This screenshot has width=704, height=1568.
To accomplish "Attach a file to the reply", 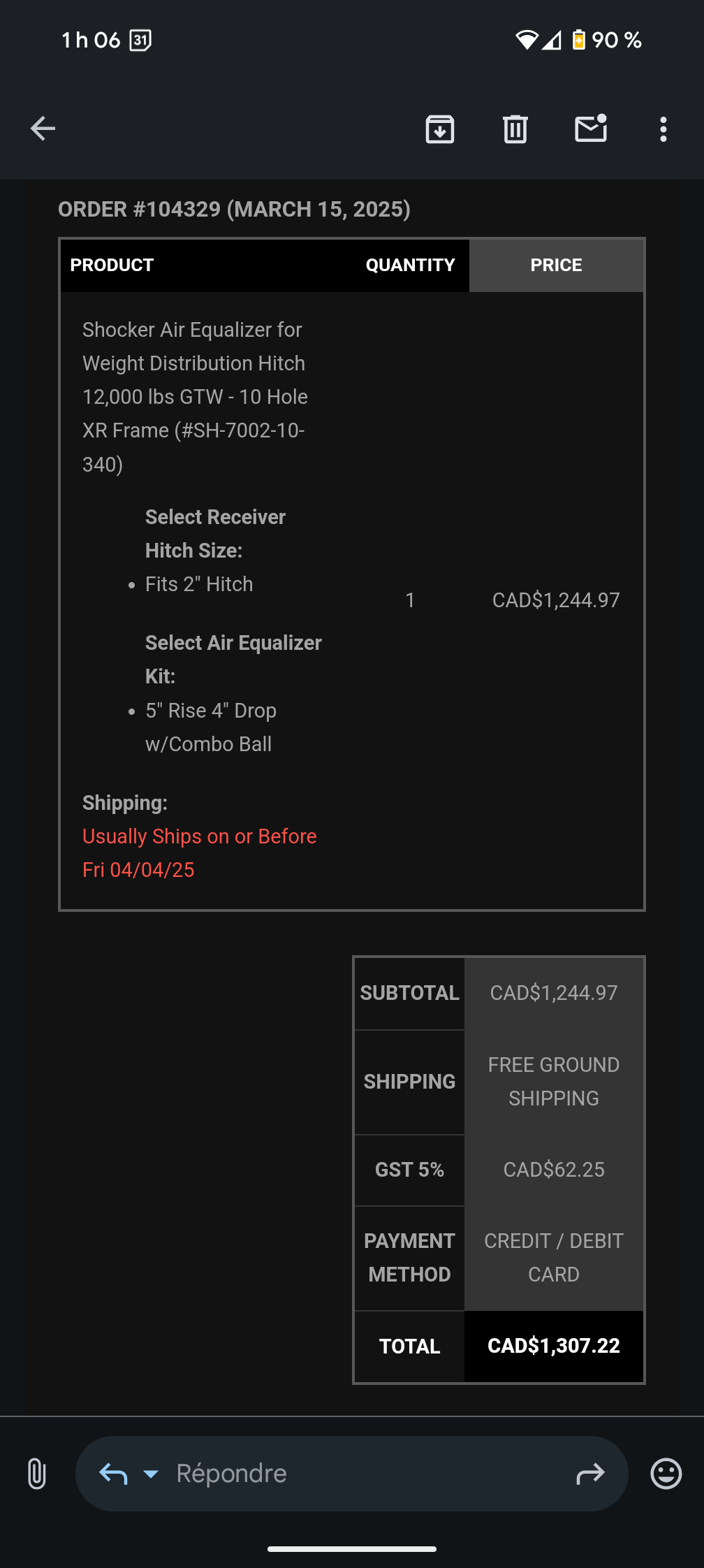I will click(37, 1474).
